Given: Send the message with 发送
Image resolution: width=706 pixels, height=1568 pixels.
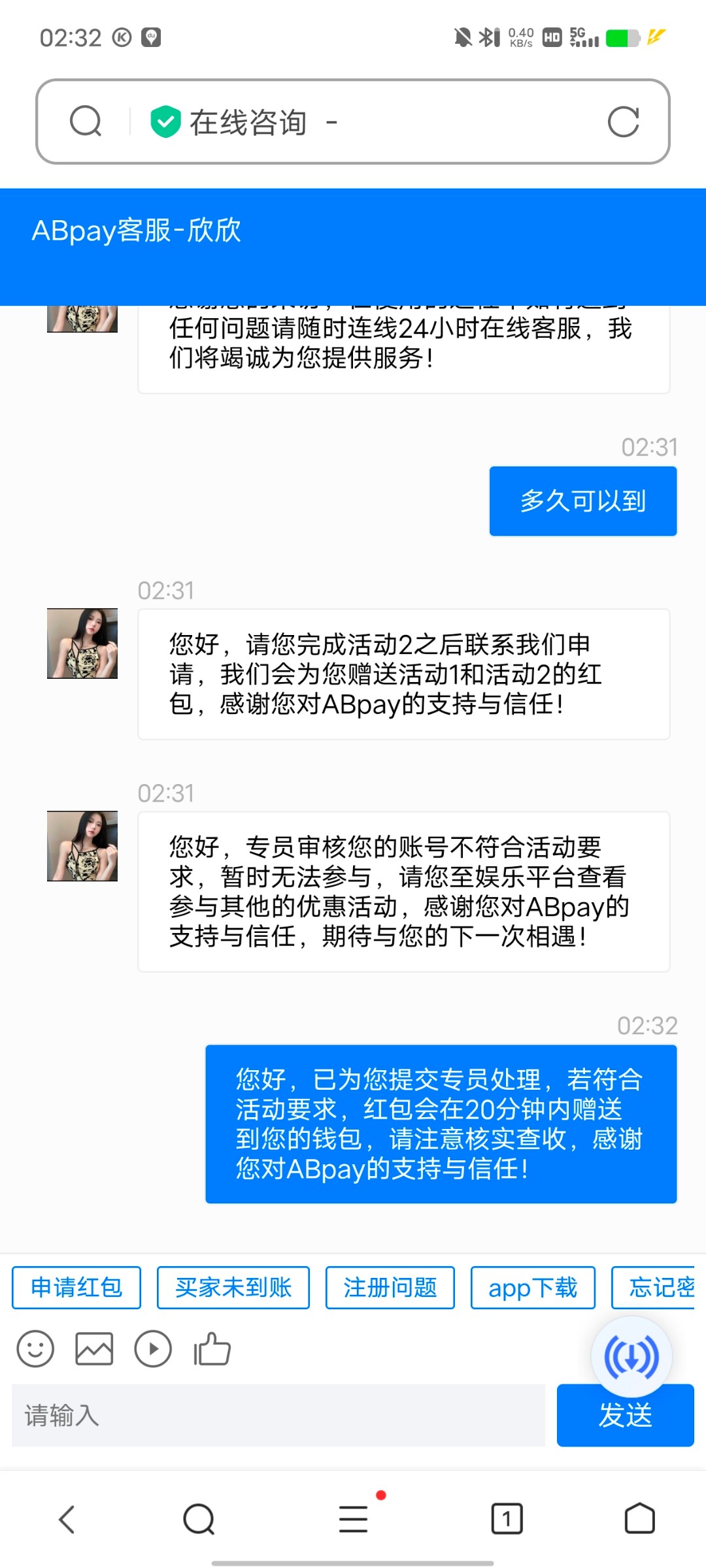Looking at the screenshot, I should tap(625, 1416).
